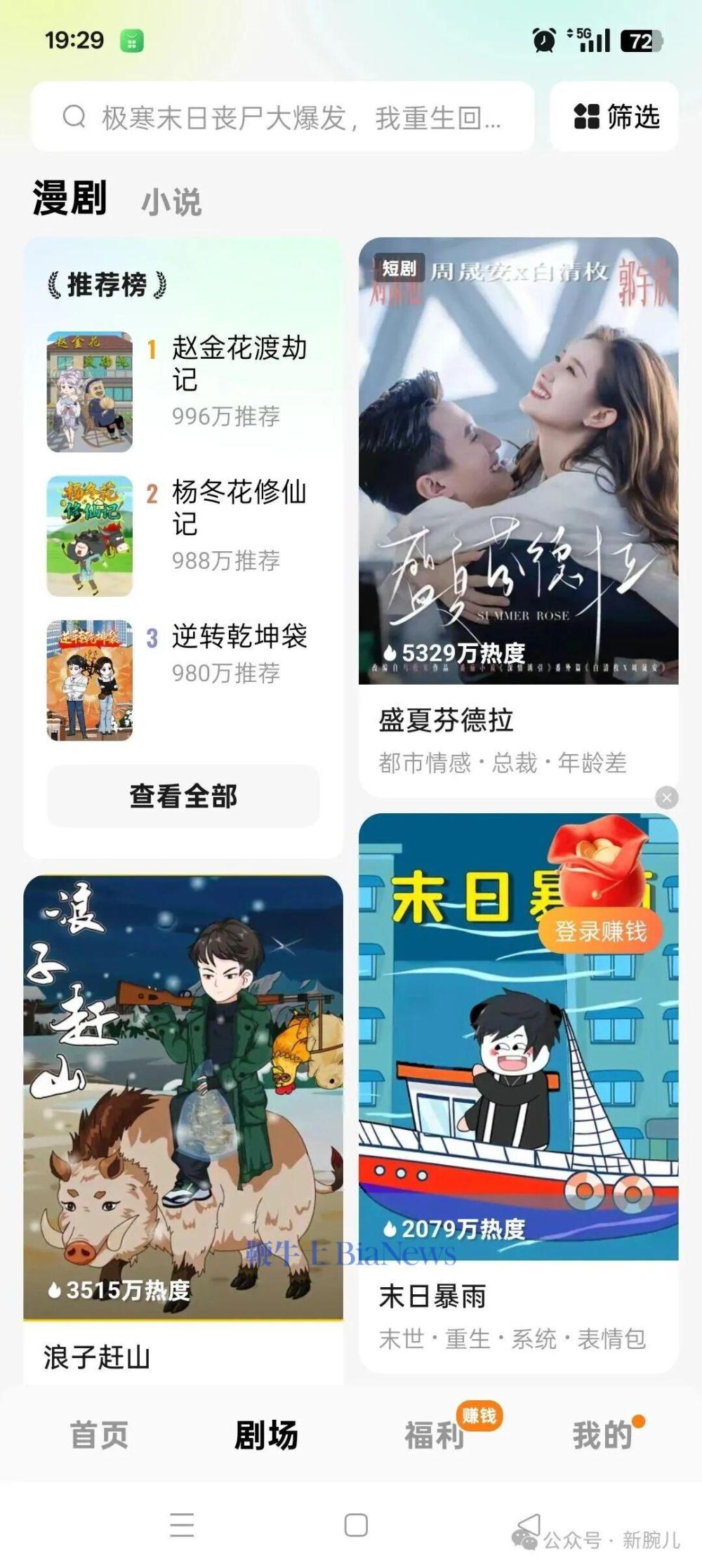This screenshot has width=702, height=1568.
Task: Open the 筛选 filter options
Action: (x=615, y=117)
